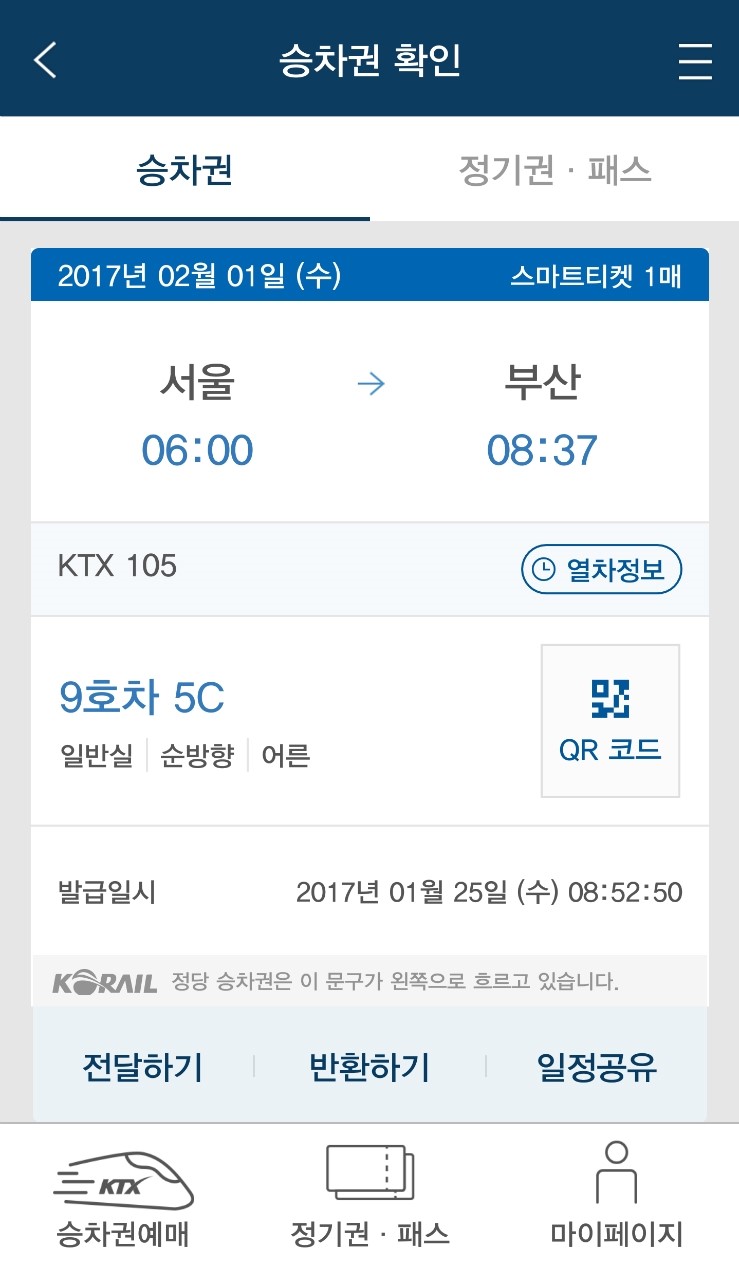Open 정기권 · 패스 in the bottom navigation

(x=369, y=1195)
